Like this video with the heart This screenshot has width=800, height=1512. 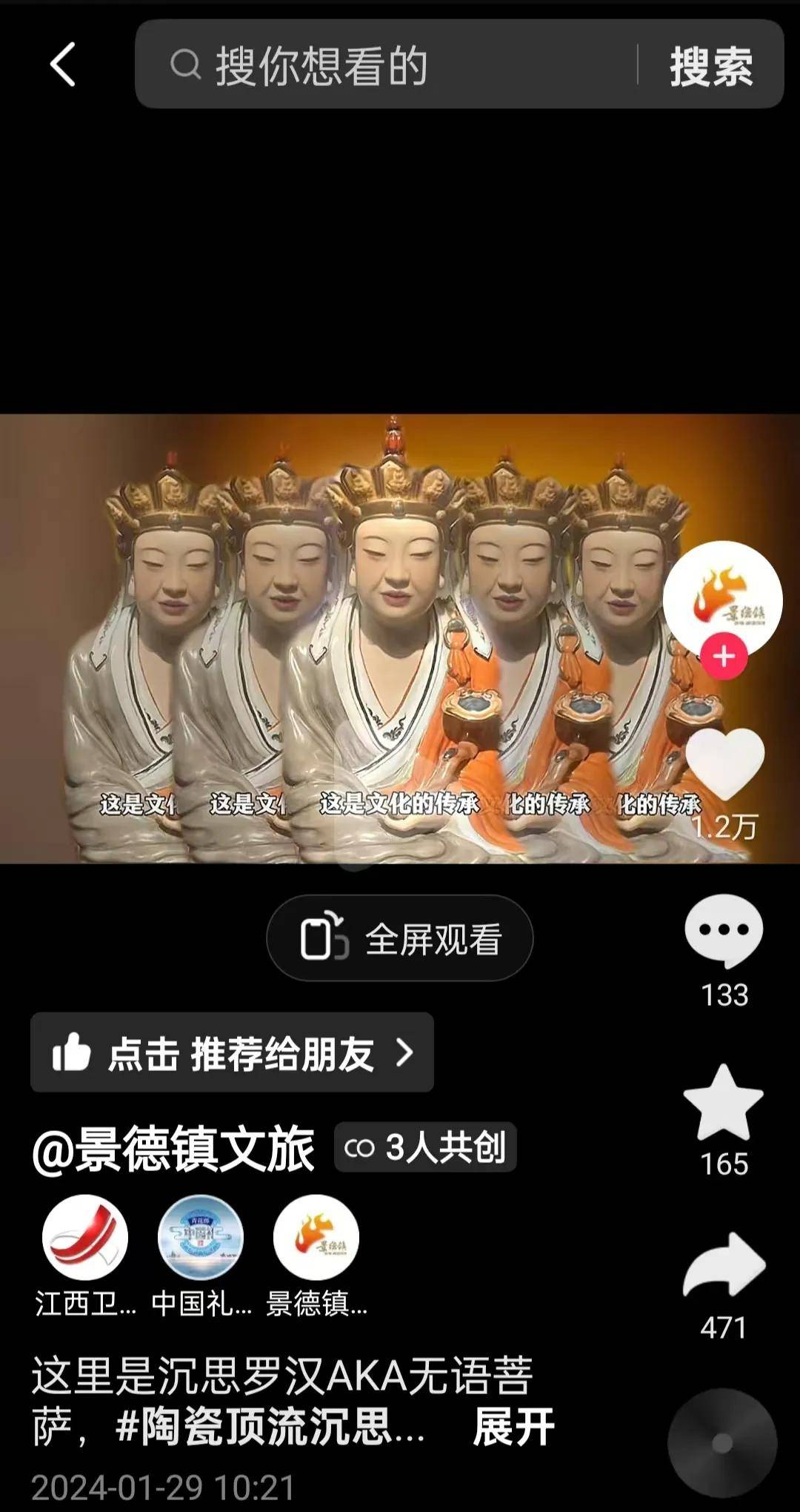click(x=724, y=763)
